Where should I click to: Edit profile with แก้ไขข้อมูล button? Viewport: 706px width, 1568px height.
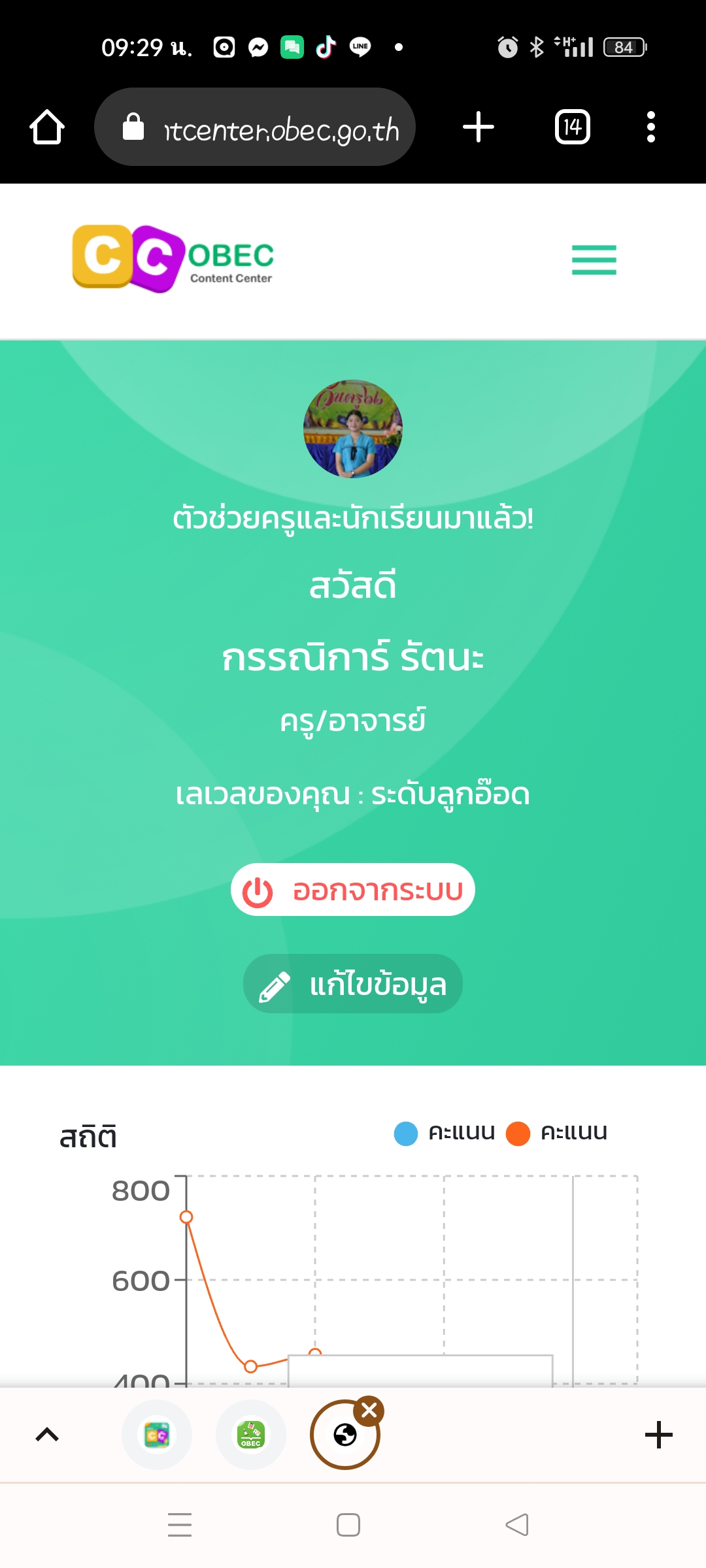pos(353,984)
